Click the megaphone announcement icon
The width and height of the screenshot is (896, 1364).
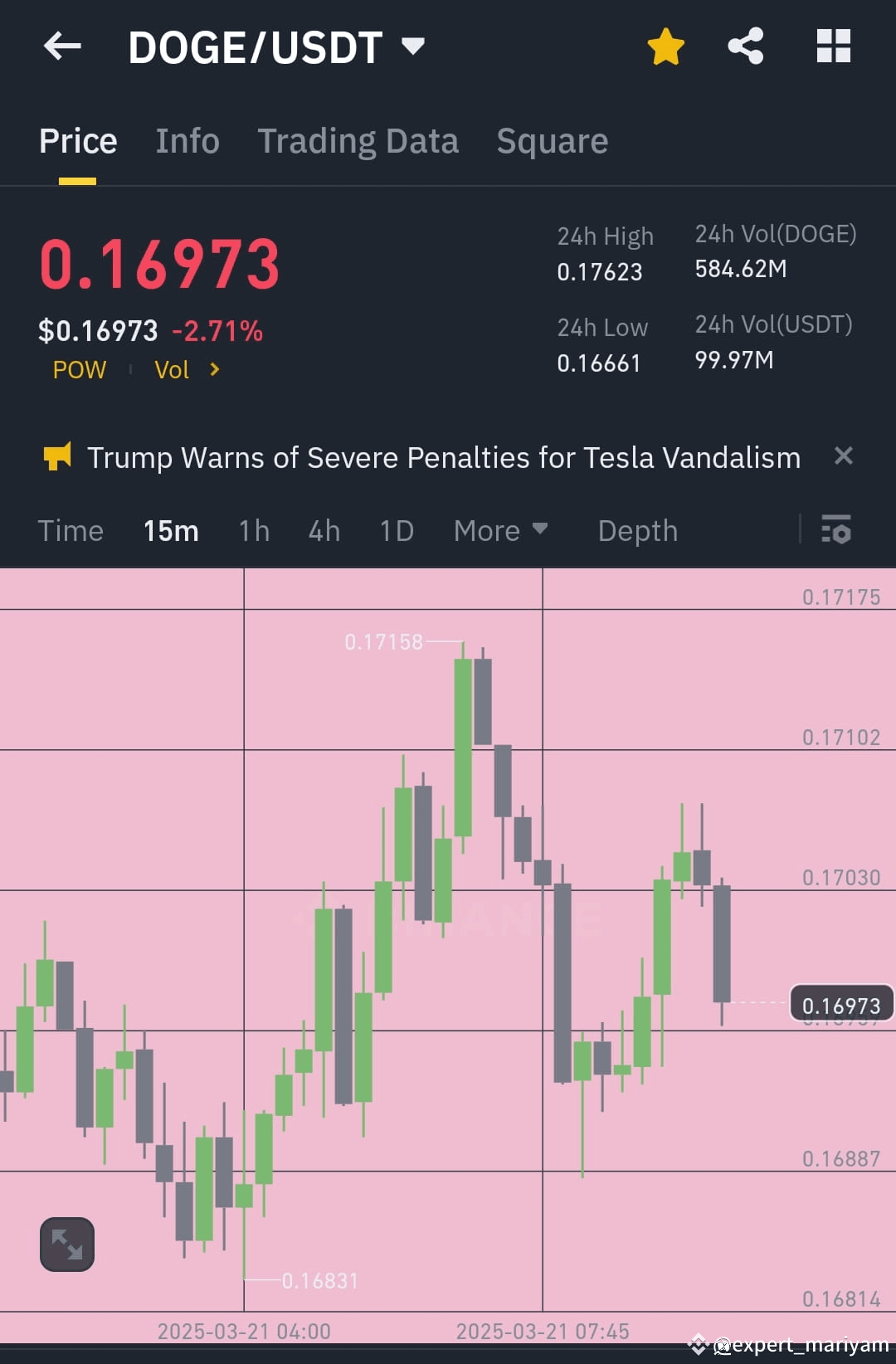click(x=57, y=456)
